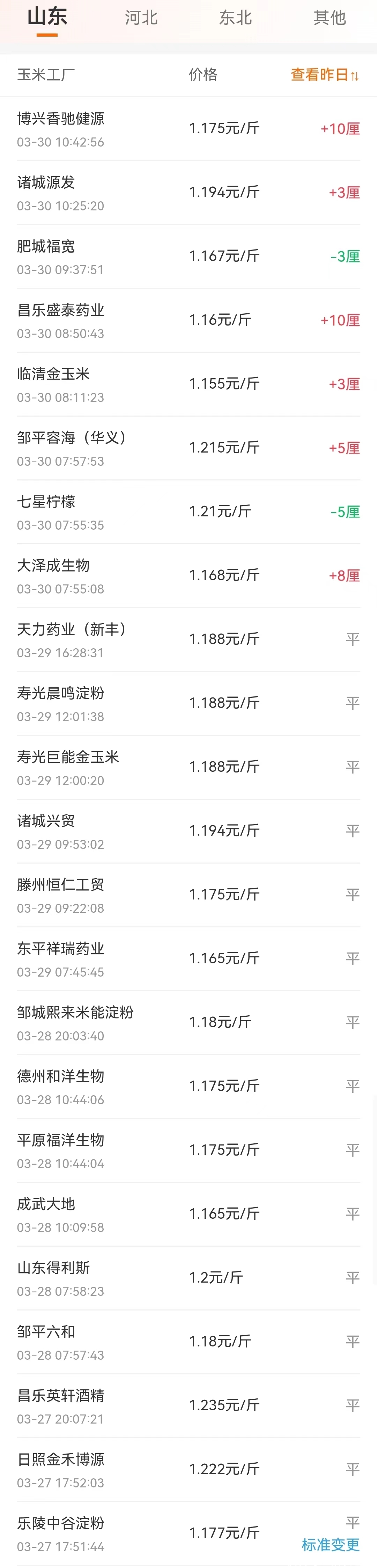377x1568 pixels.
Task: Switch to the 河北 tab
Action: point(141,18)
